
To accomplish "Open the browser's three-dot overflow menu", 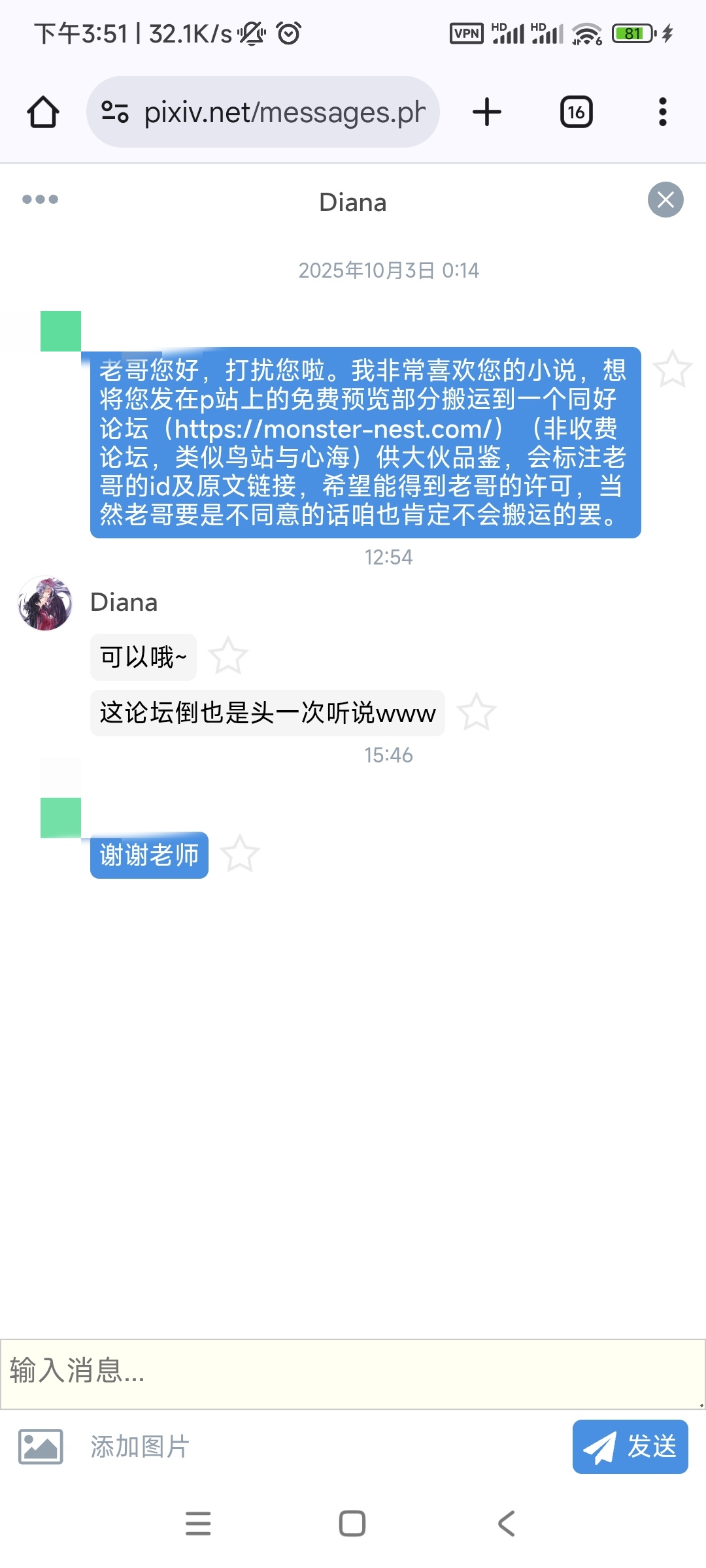I will coord(662,112).
